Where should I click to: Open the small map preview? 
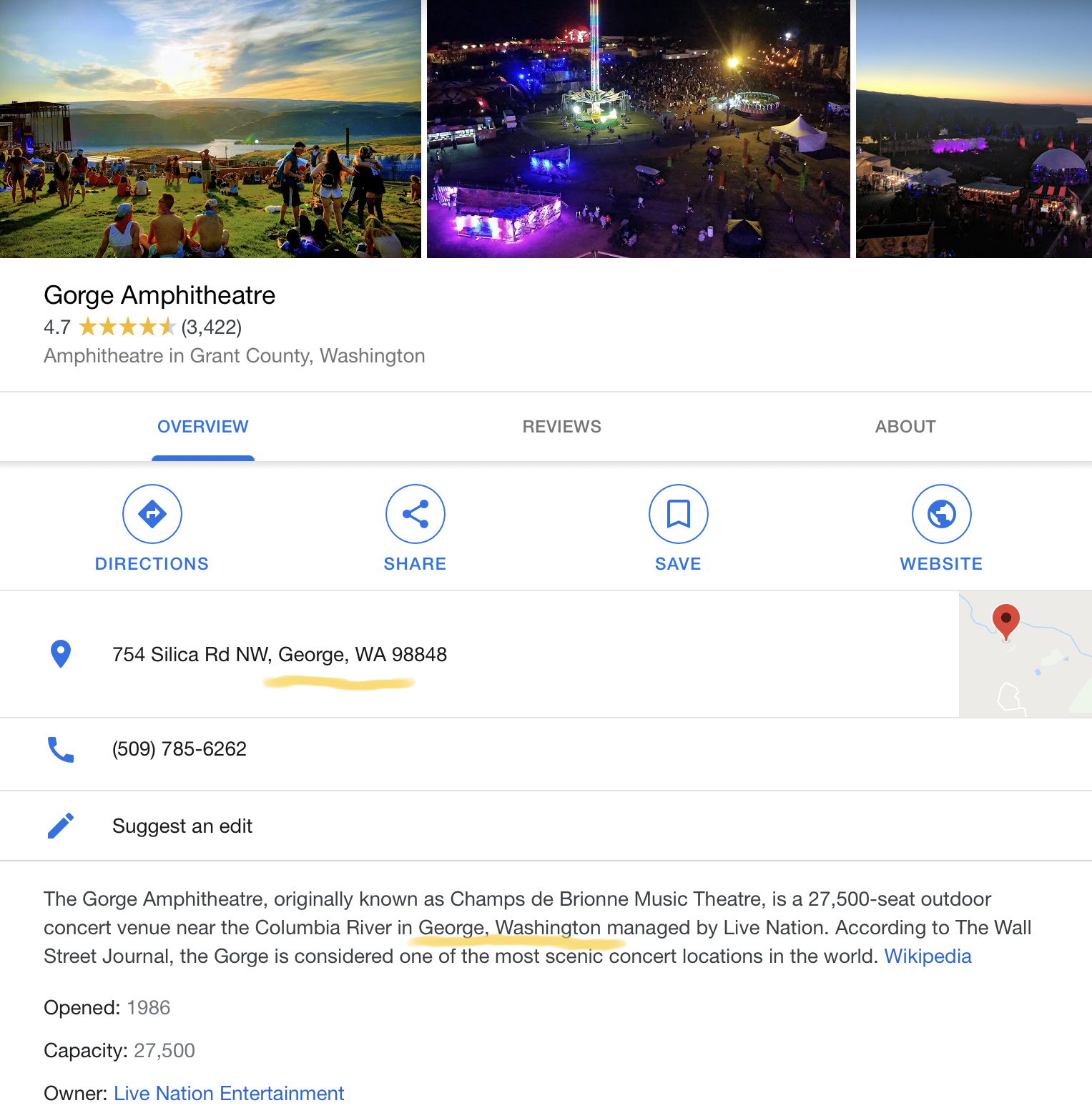click(1025, 654)
